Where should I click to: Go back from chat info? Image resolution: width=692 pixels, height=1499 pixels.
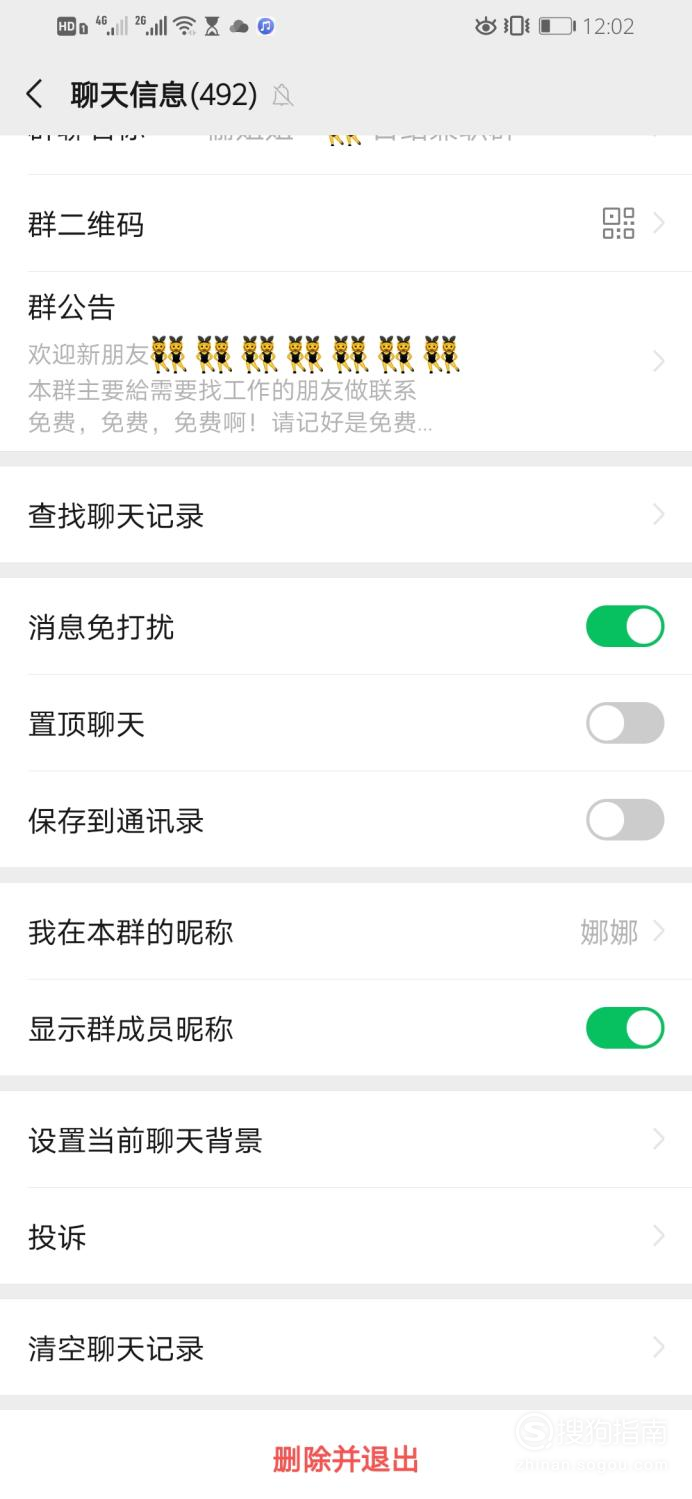tap(34, 95)
